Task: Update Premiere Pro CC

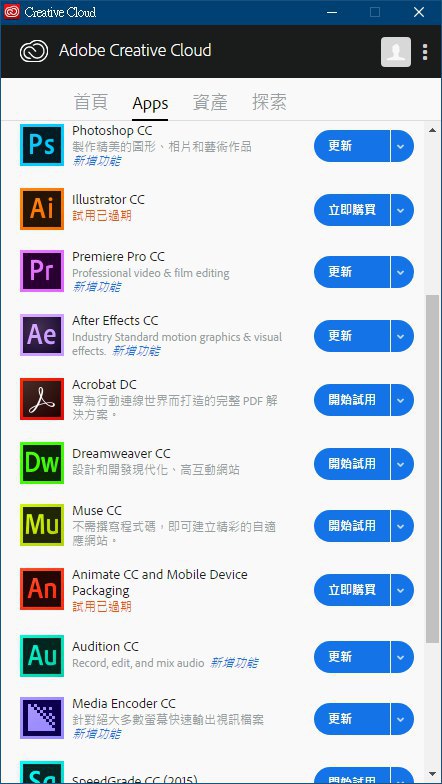Action: click(352, 272)
